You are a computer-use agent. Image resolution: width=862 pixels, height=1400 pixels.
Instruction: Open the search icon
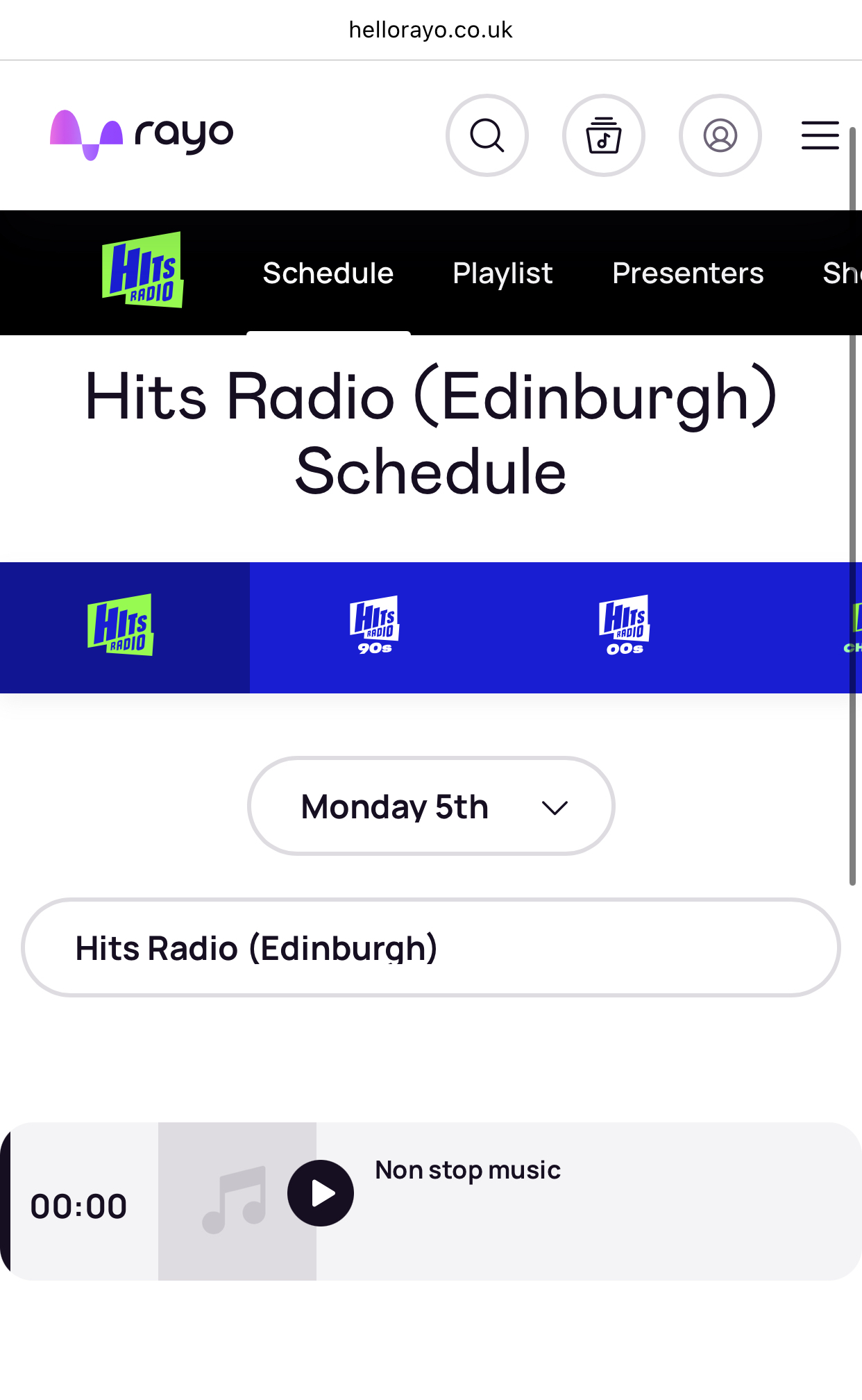pos(487,135)
